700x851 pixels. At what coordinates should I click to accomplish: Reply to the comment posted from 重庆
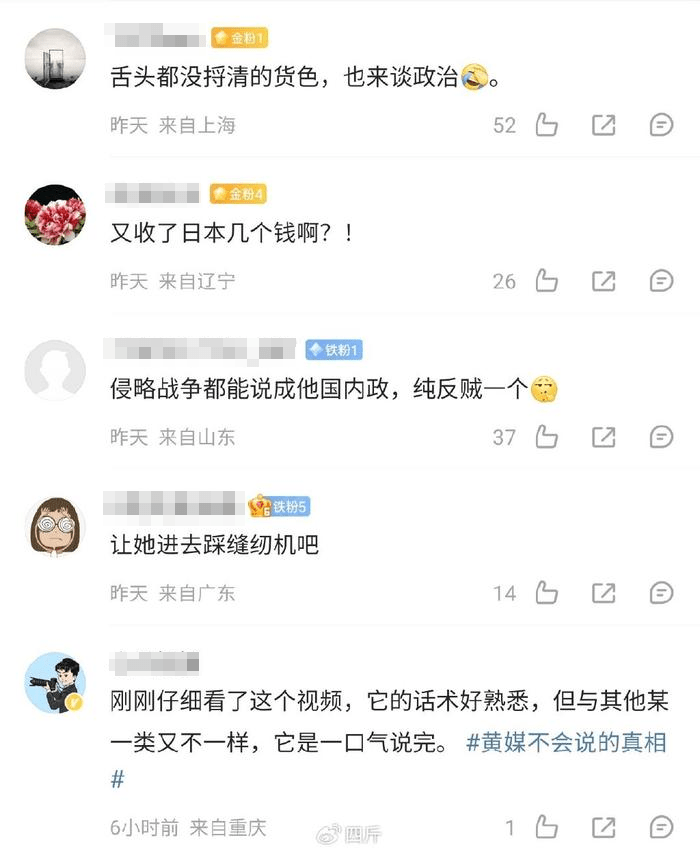click(661, 827)
